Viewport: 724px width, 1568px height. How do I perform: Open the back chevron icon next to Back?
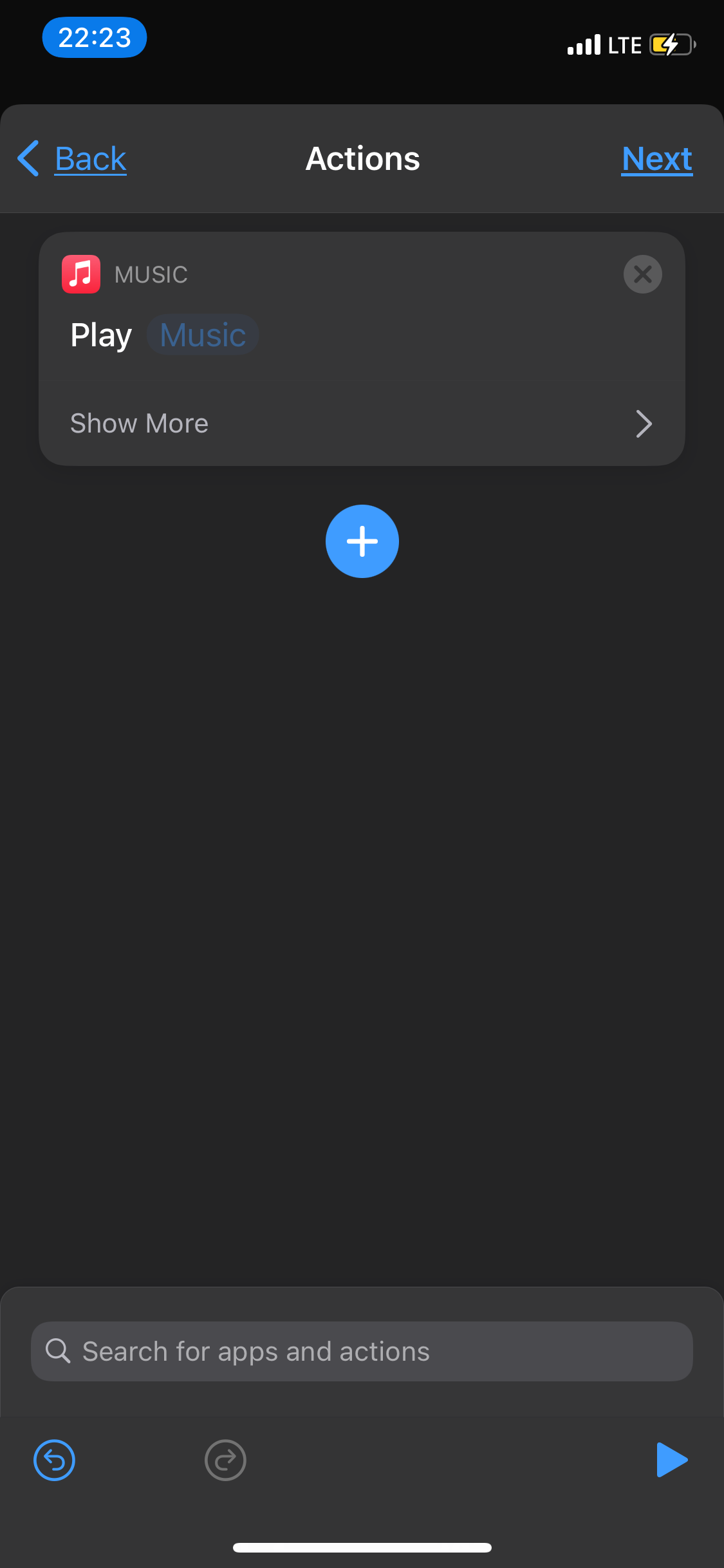click(27, 158)
